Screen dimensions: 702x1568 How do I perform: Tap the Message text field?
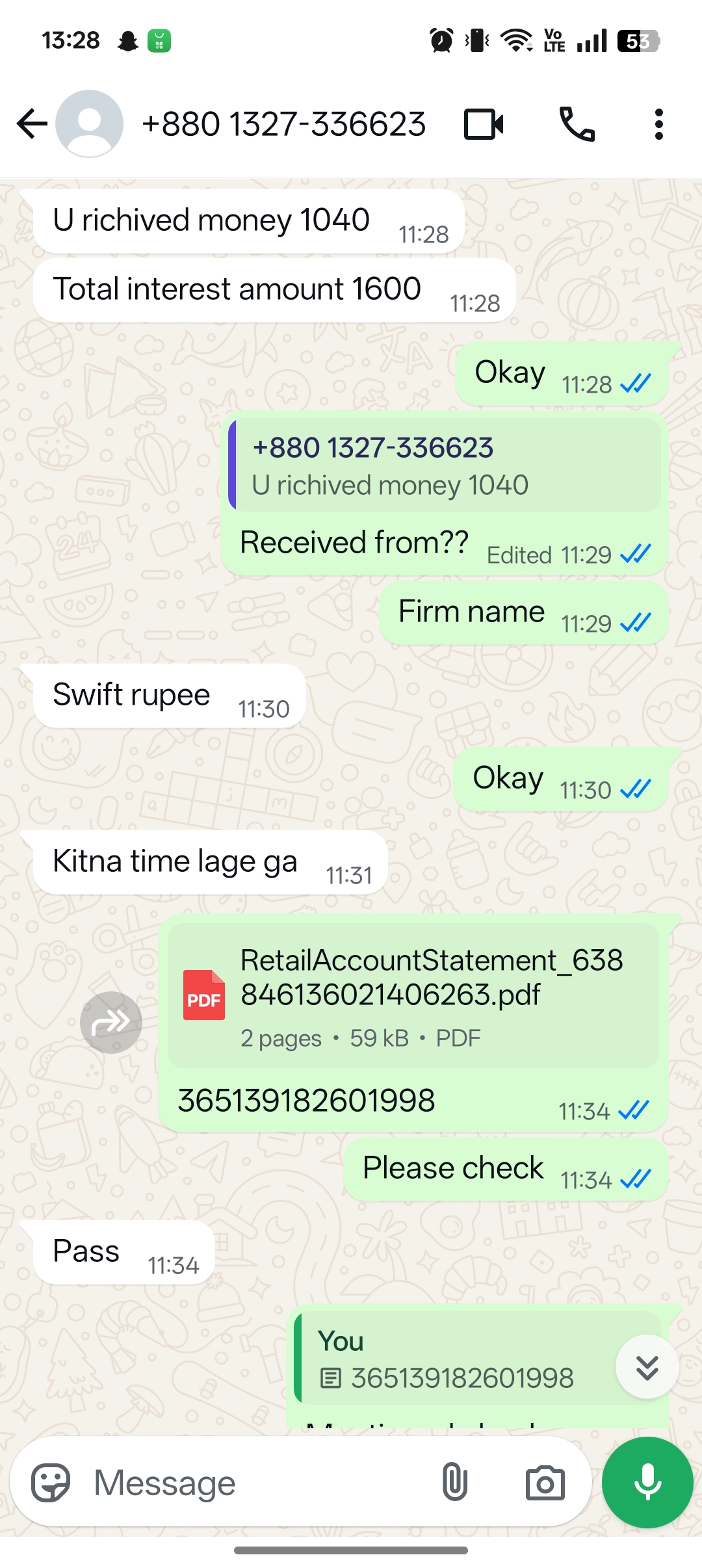(x=260, y=1482)
